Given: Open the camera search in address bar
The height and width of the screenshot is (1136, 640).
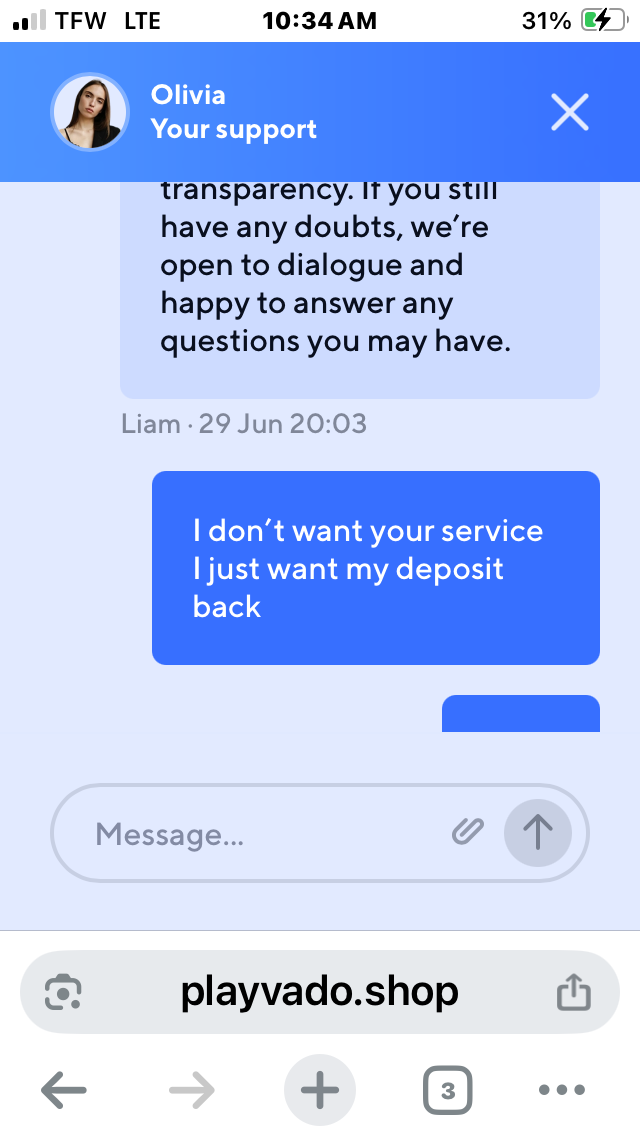Looking at the screenshot, I should point(64,992).
